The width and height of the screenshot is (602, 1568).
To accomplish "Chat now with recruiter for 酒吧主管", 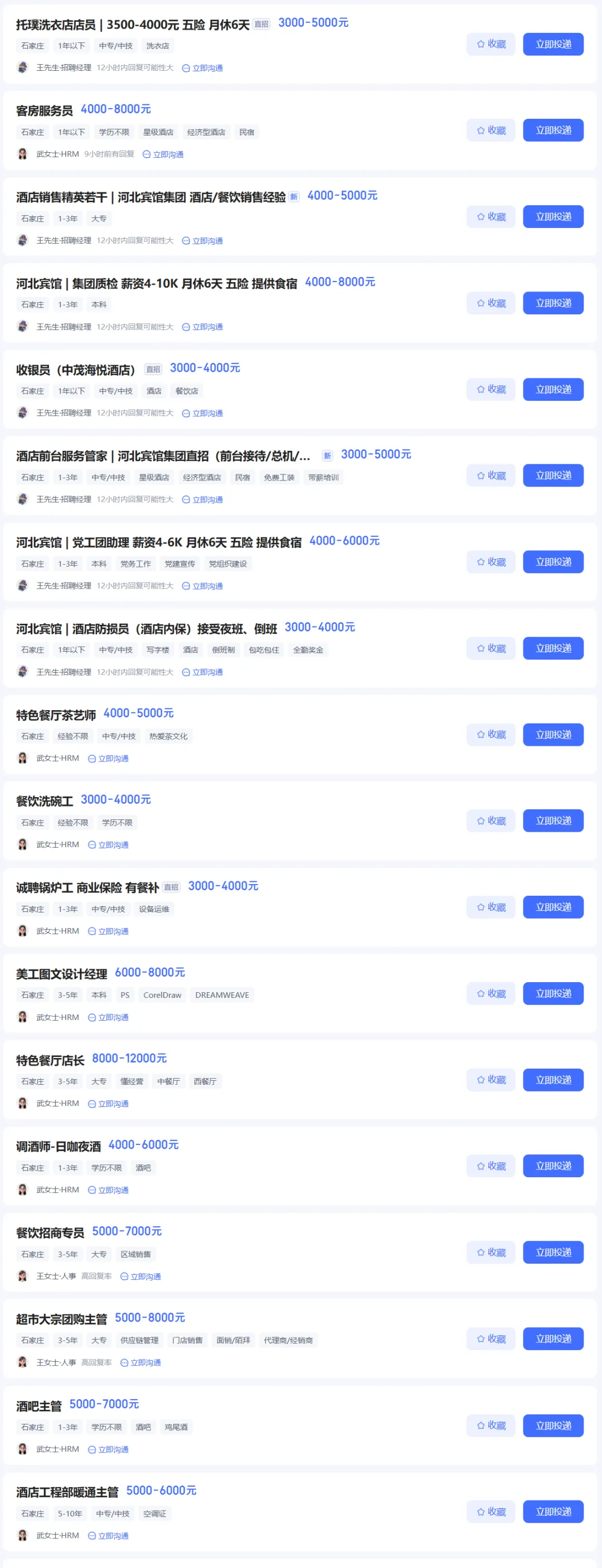I will [x=108, y=1449].
